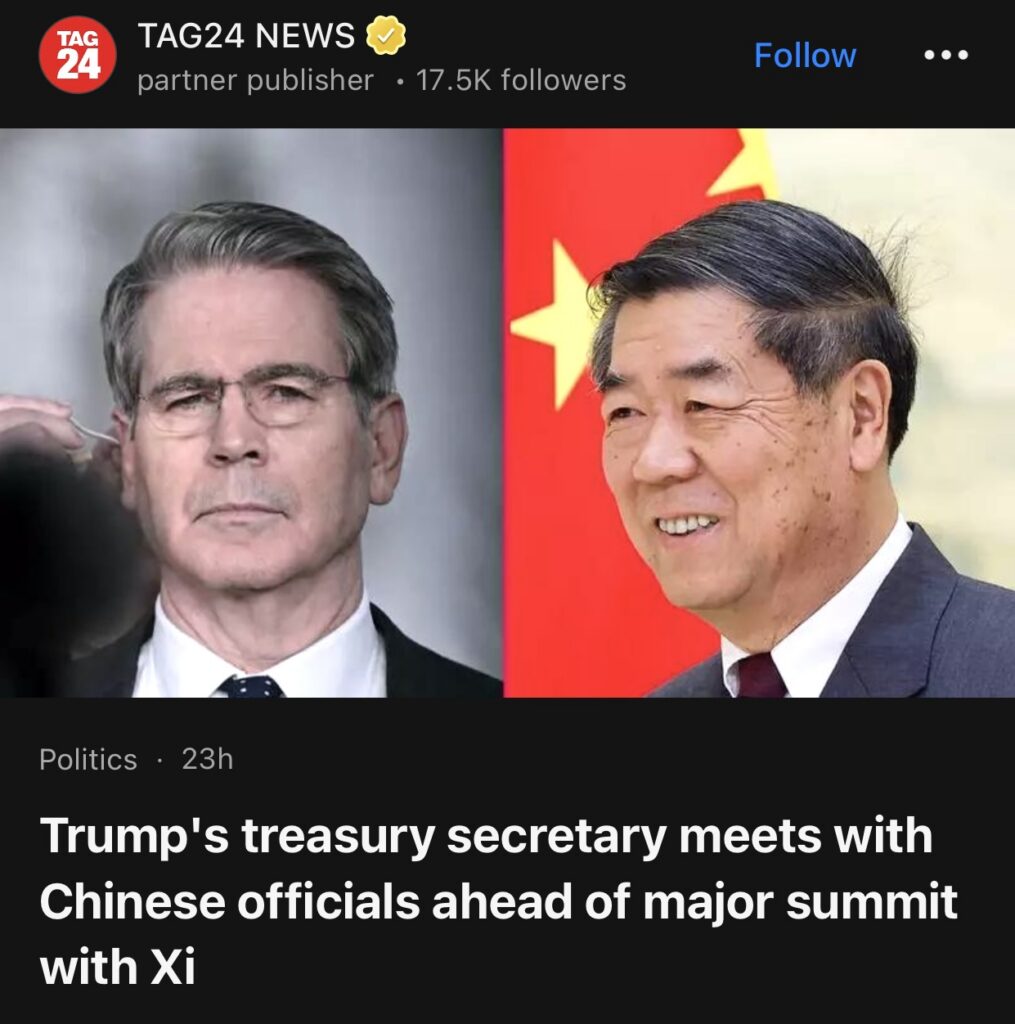Open the treasury secretary article headline
This screenshot has height=1024, width=1015.
[x=497, y=901]
